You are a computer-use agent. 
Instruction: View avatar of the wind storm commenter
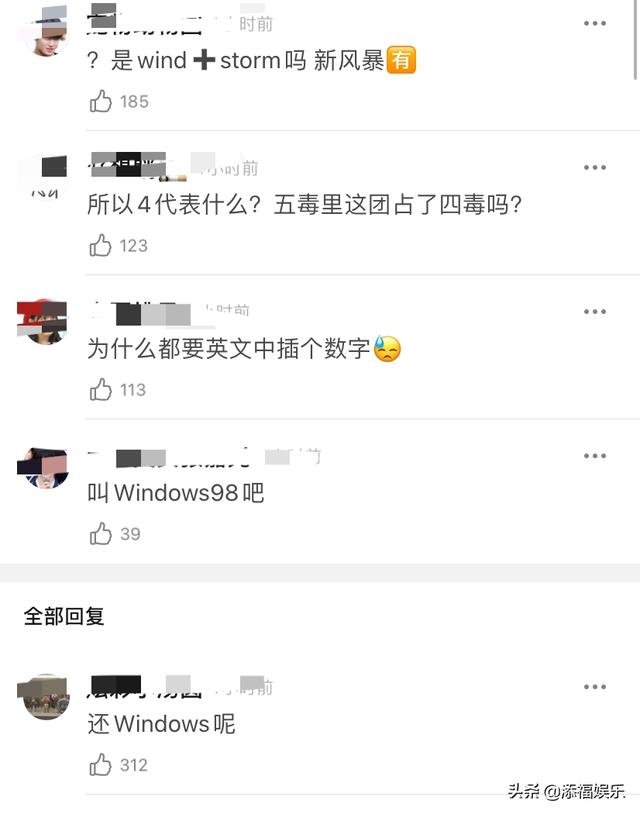pyautogui.click(x=45, y=32)
